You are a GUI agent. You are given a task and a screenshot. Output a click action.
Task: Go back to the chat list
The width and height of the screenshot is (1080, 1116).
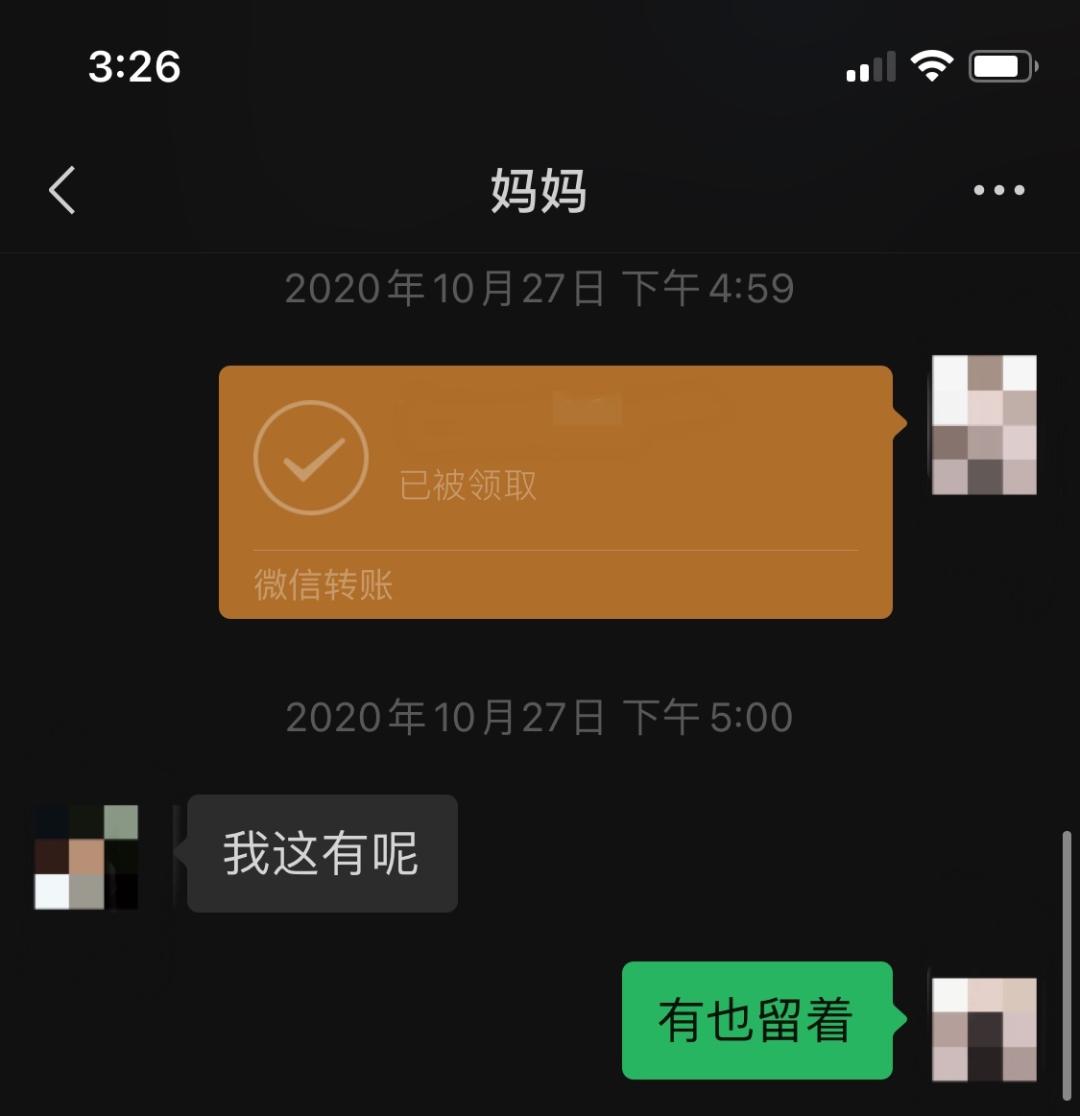coord(62,190)
